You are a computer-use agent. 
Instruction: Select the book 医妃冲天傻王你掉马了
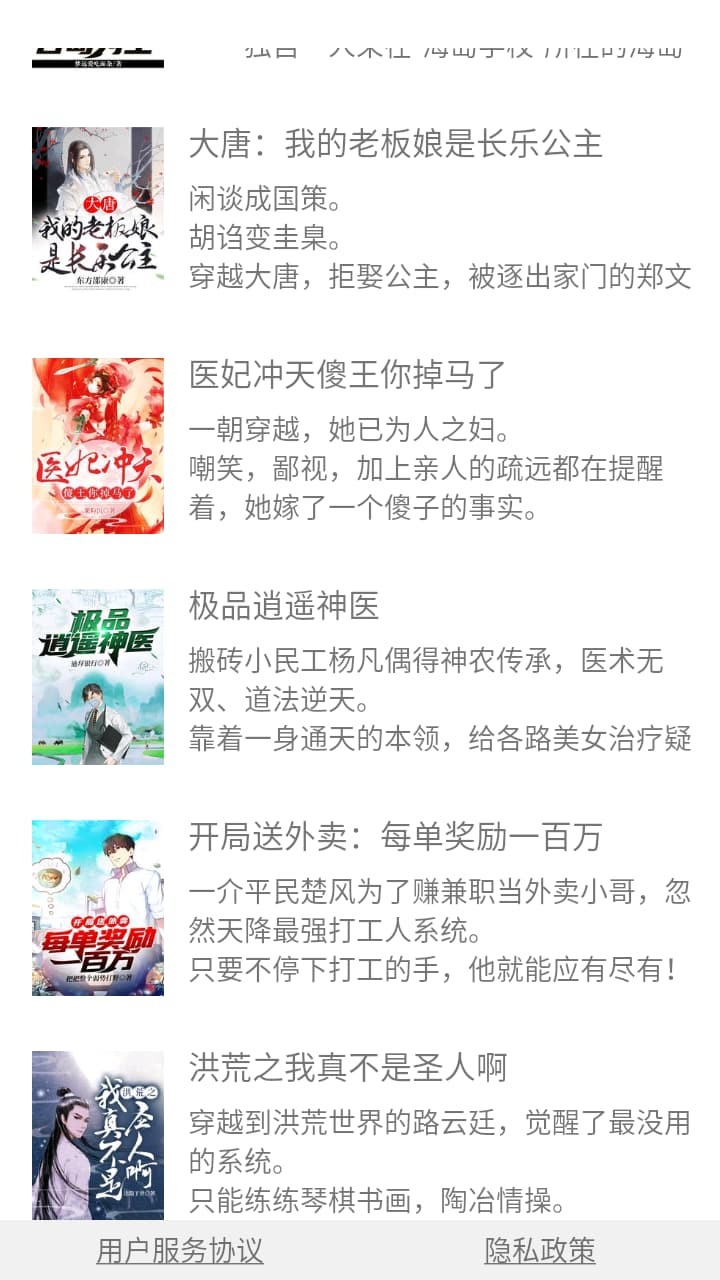click(348, 376)
